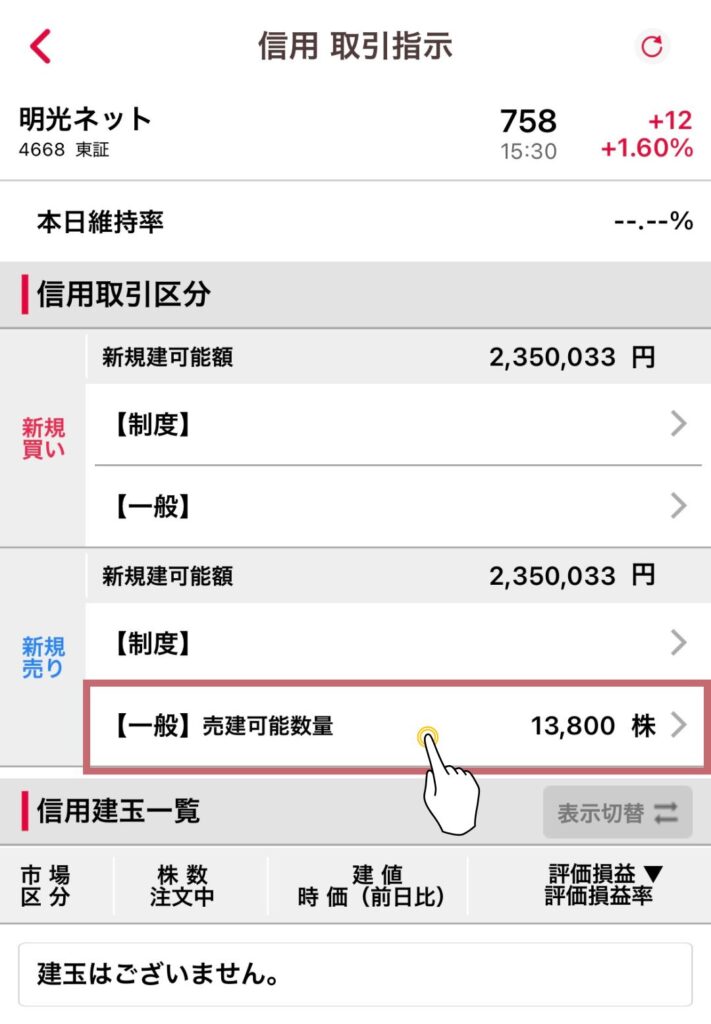
Task: Sort by 評価損益 column header
Action: (x=605, y=885)
